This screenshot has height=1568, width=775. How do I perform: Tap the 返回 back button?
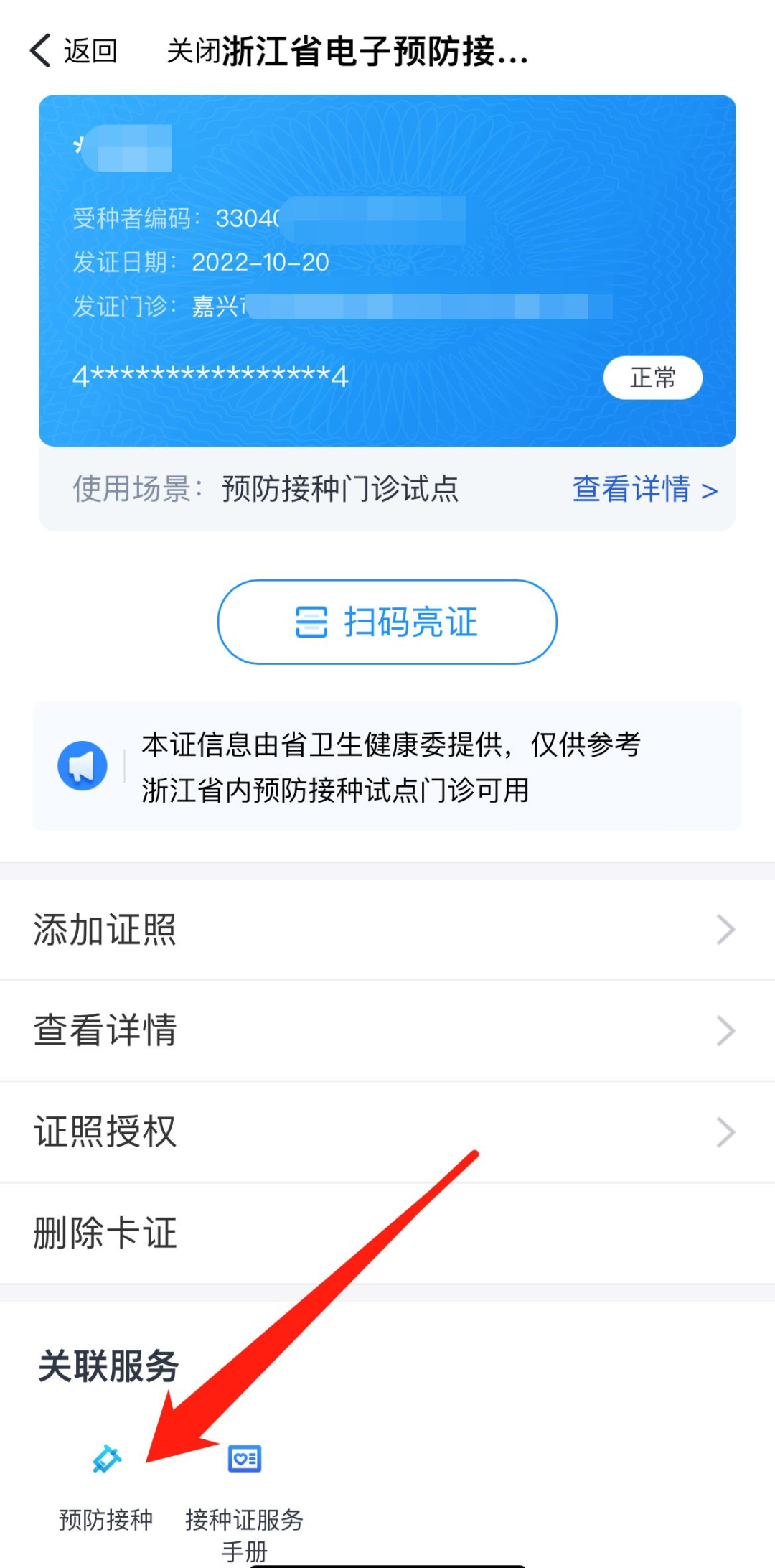(x=73, y=51)
